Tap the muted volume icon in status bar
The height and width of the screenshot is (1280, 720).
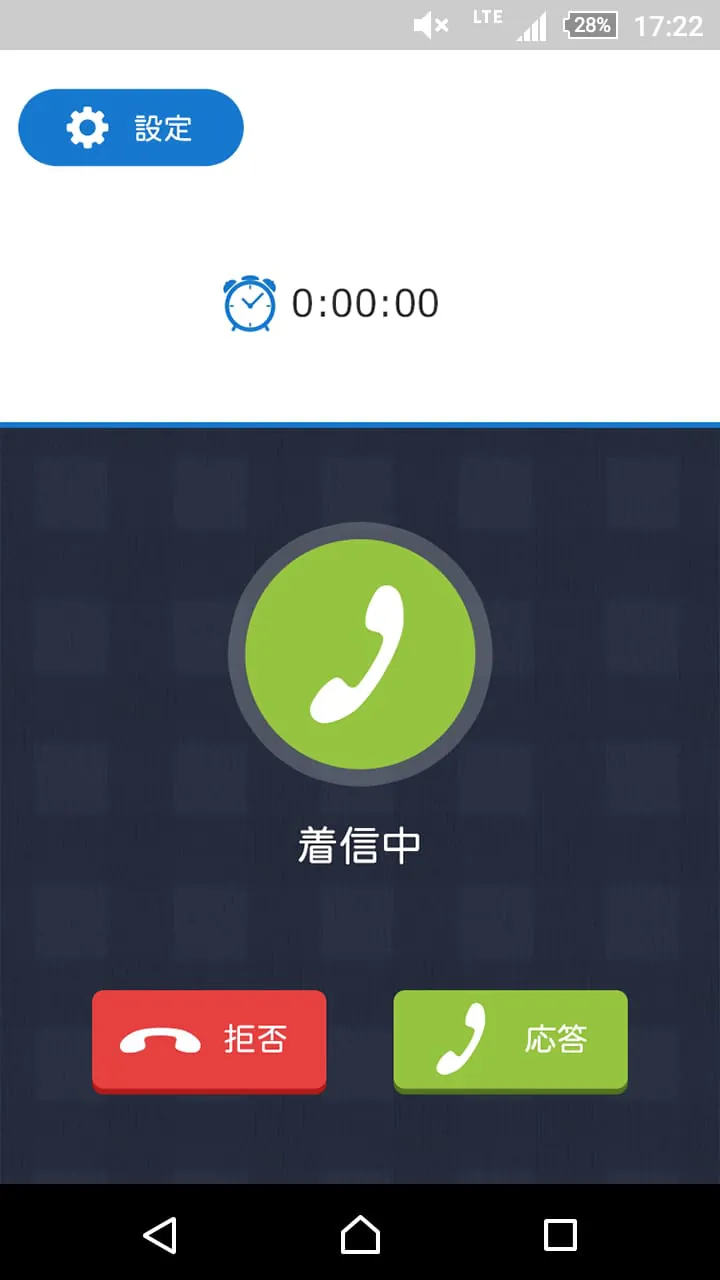point(430,24)
